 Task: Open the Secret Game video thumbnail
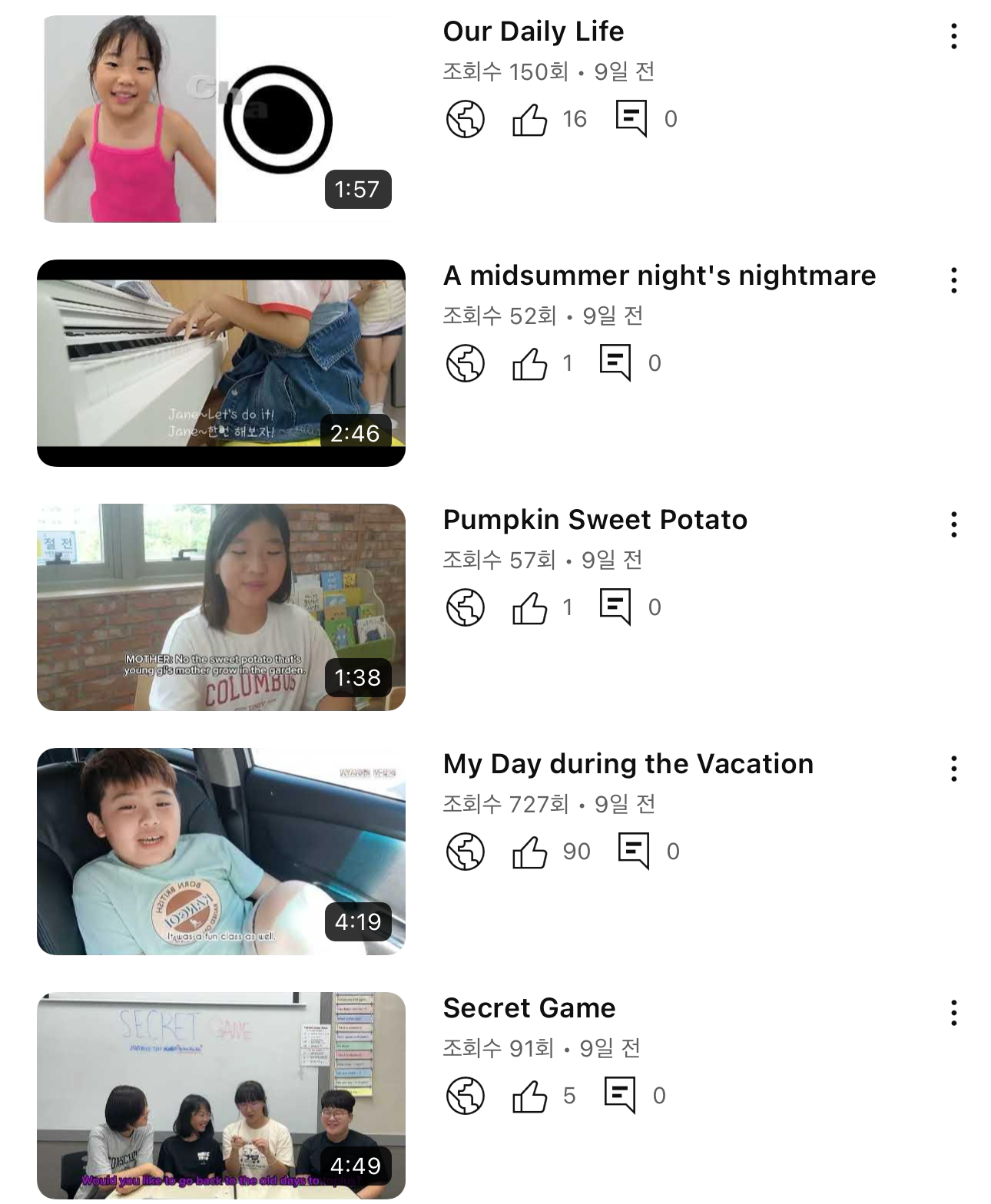pos(220,1095)
